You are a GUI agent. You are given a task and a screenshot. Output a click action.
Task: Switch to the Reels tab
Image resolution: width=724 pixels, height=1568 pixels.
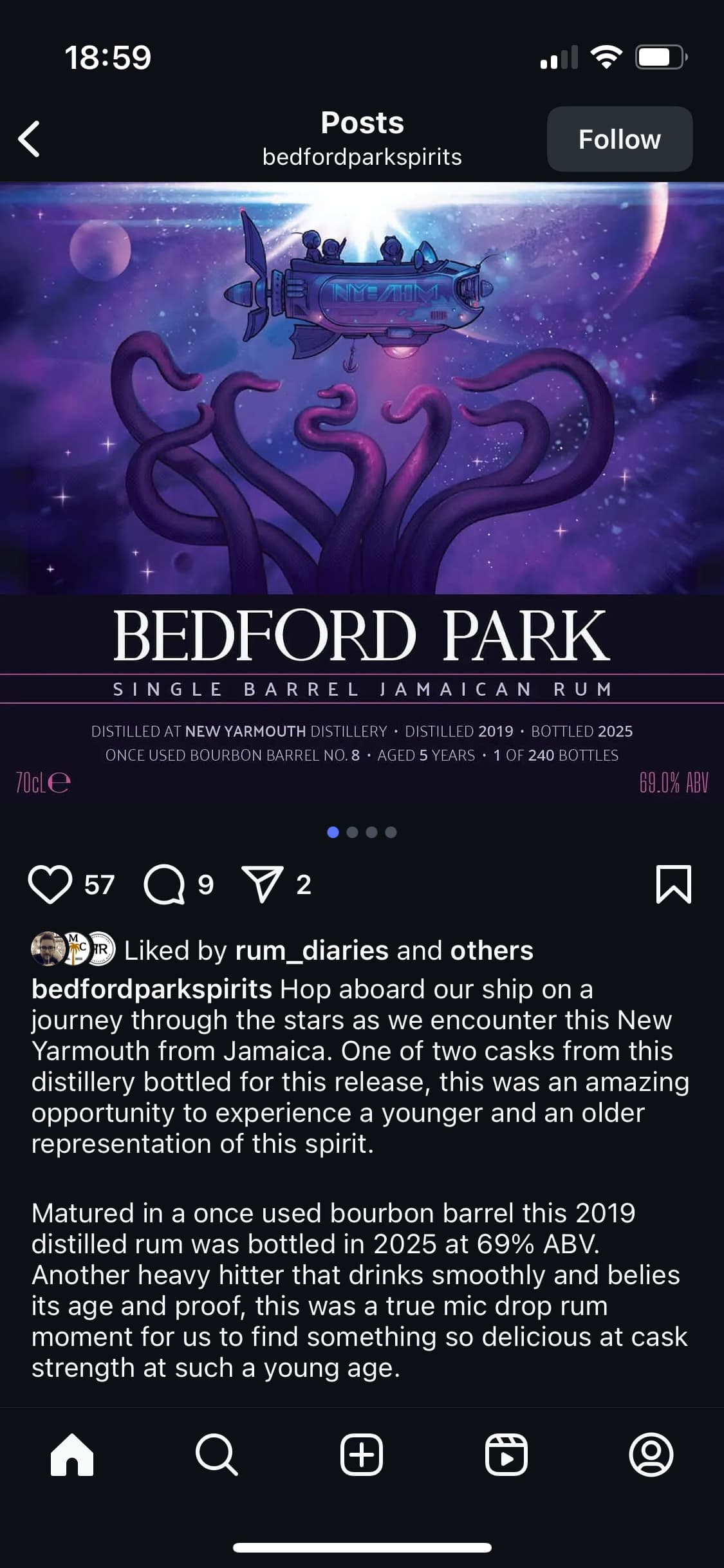click(506, 1455)
